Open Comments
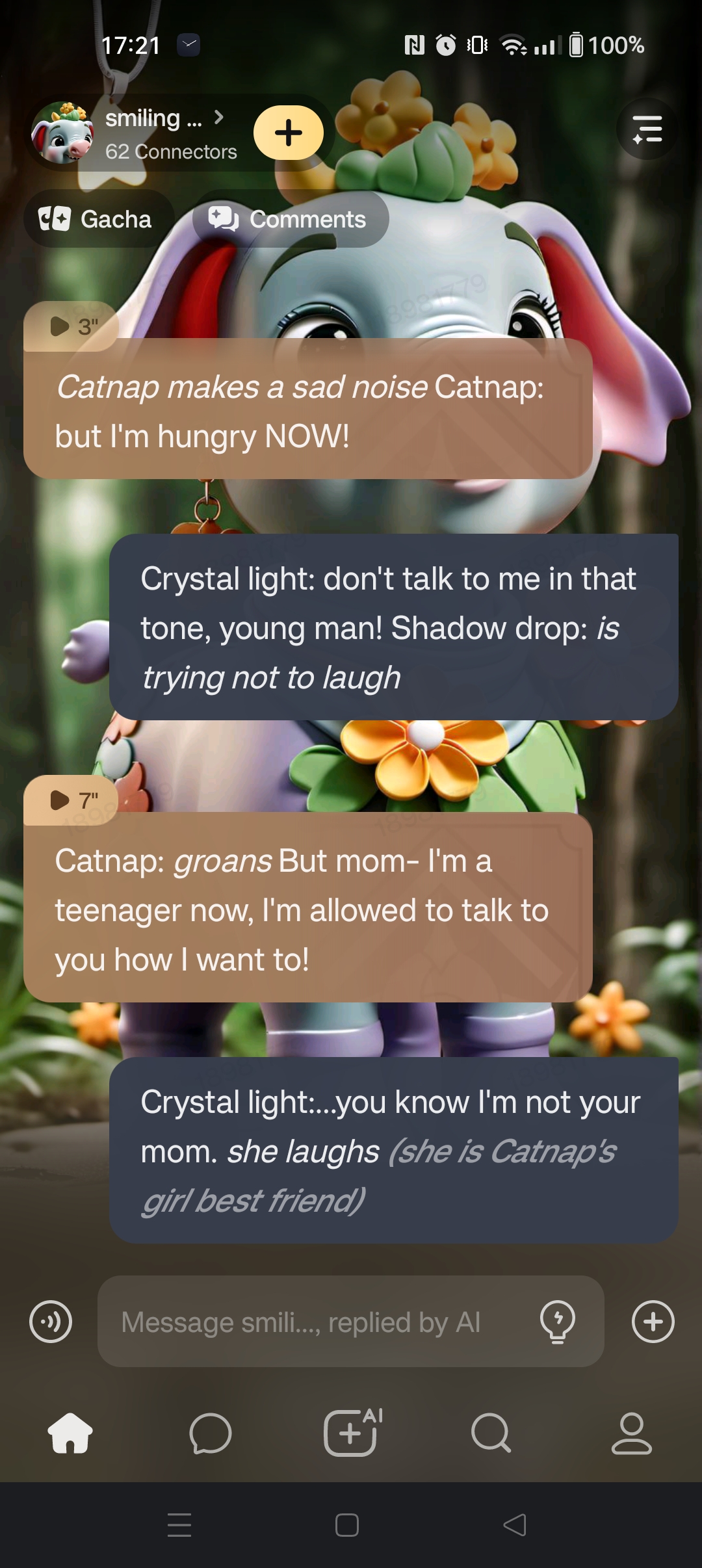This screenshot has width=702, height=1568. click(x=291, y=219)
